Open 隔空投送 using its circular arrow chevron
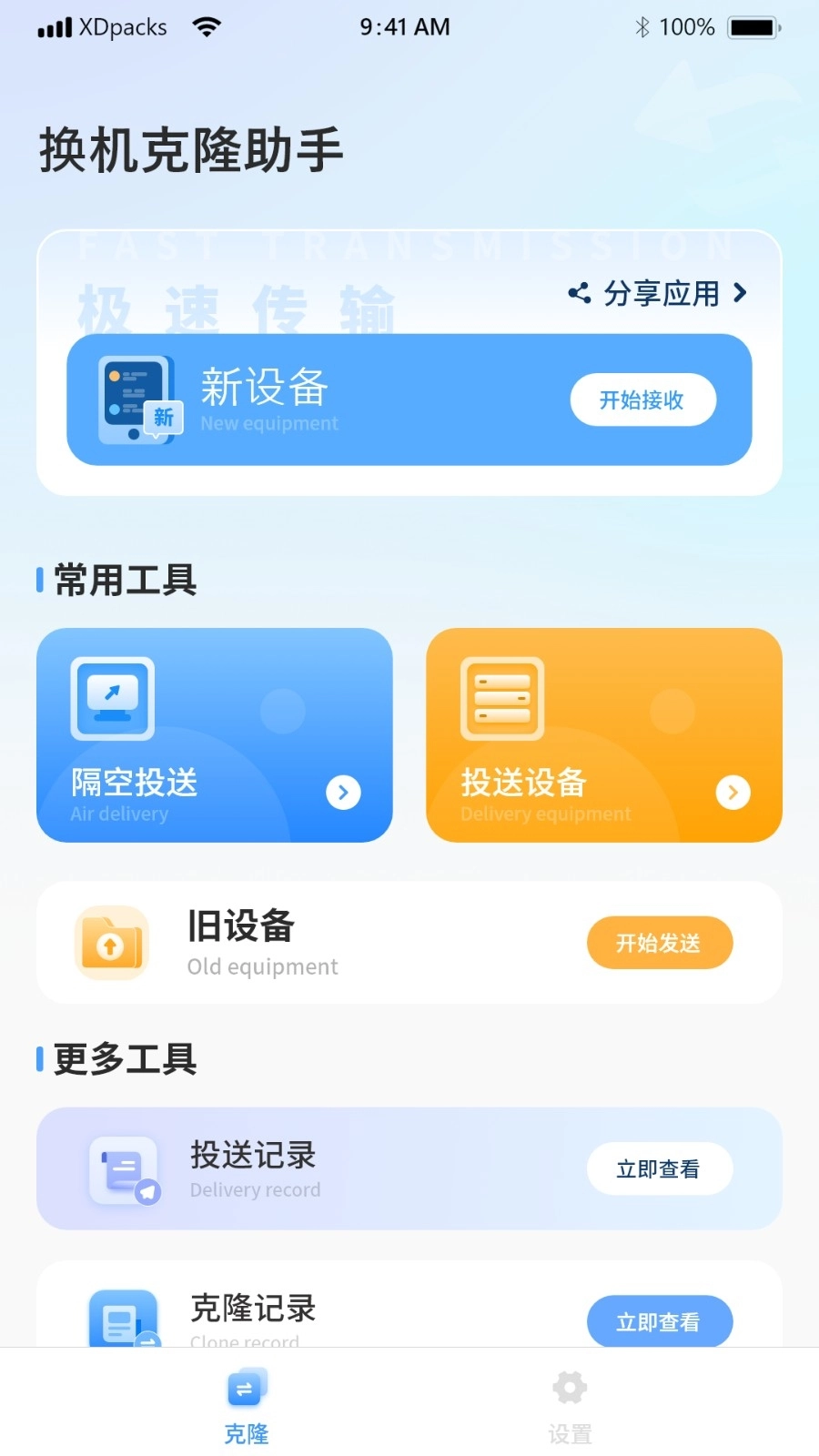 pyautogui.click(x=343, y=793)
